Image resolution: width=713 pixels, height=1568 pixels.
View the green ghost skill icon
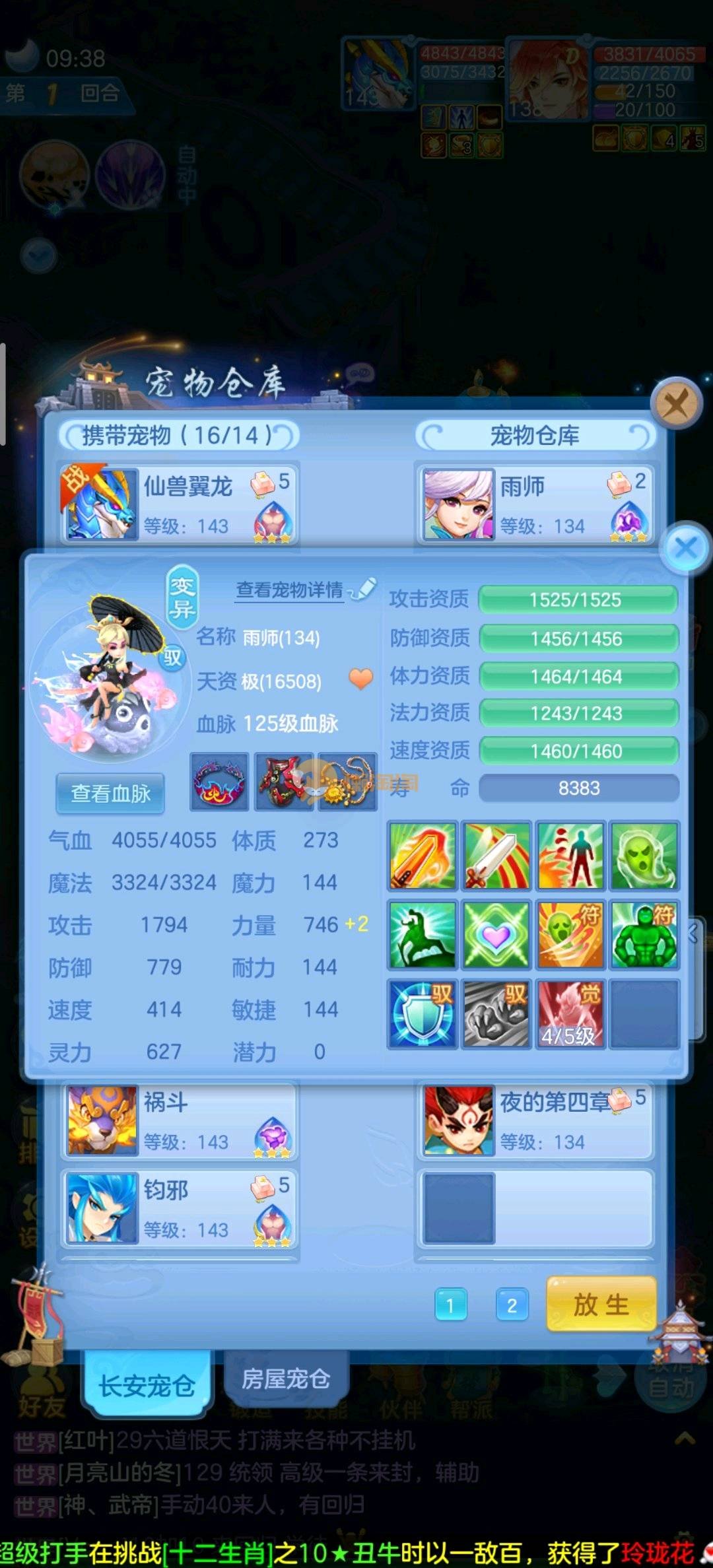pos(644,856)
